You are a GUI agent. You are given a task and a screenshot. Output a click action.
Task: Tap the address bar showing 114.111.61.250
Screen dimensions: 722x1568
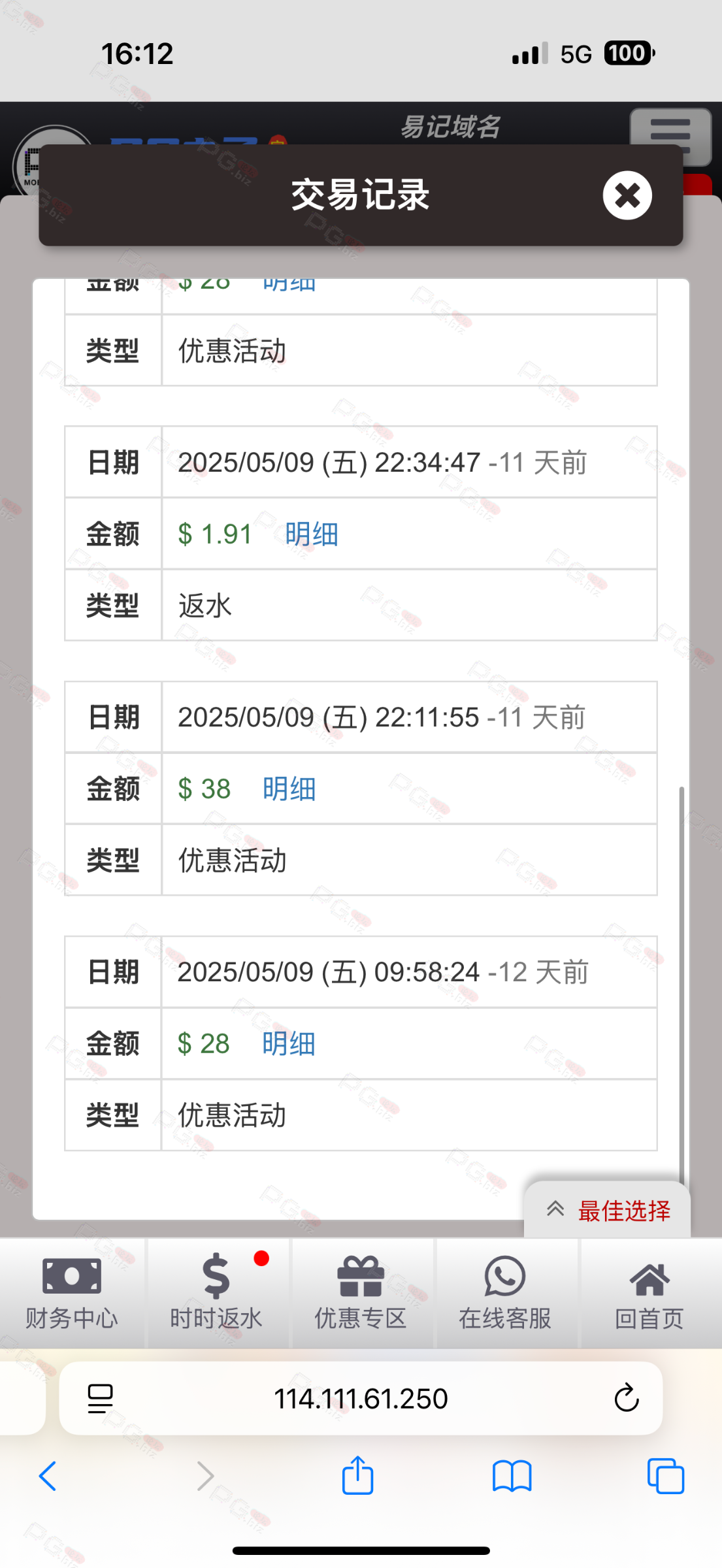[x=361, y=1399]
